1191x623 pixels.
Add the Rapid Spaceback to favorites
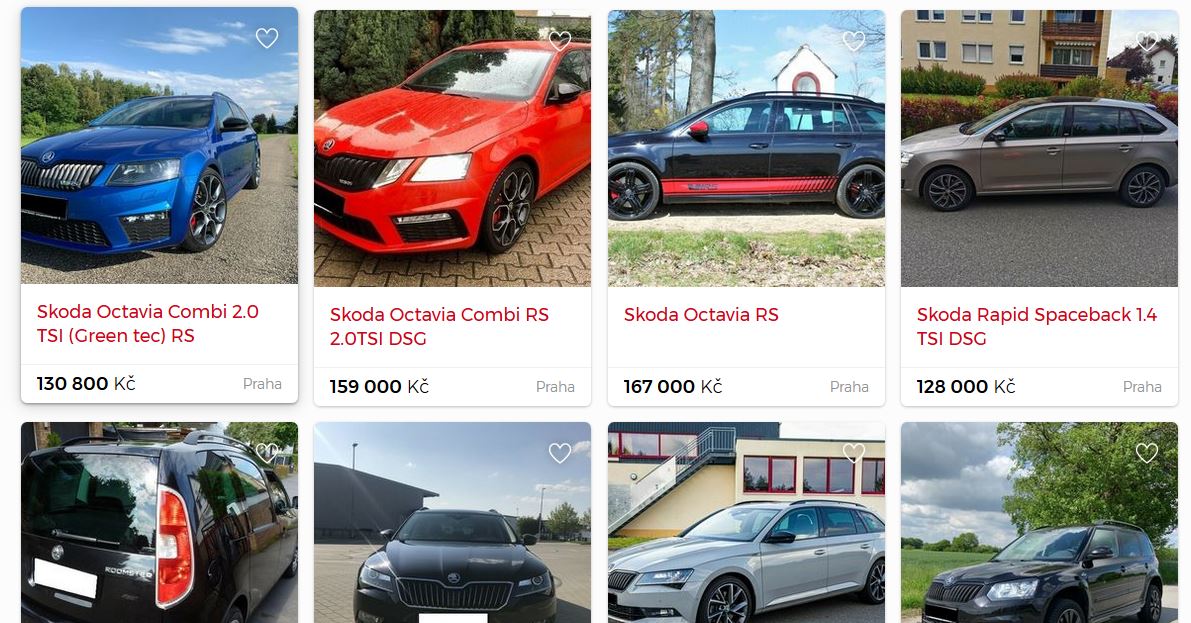(x=1147, y=41)
